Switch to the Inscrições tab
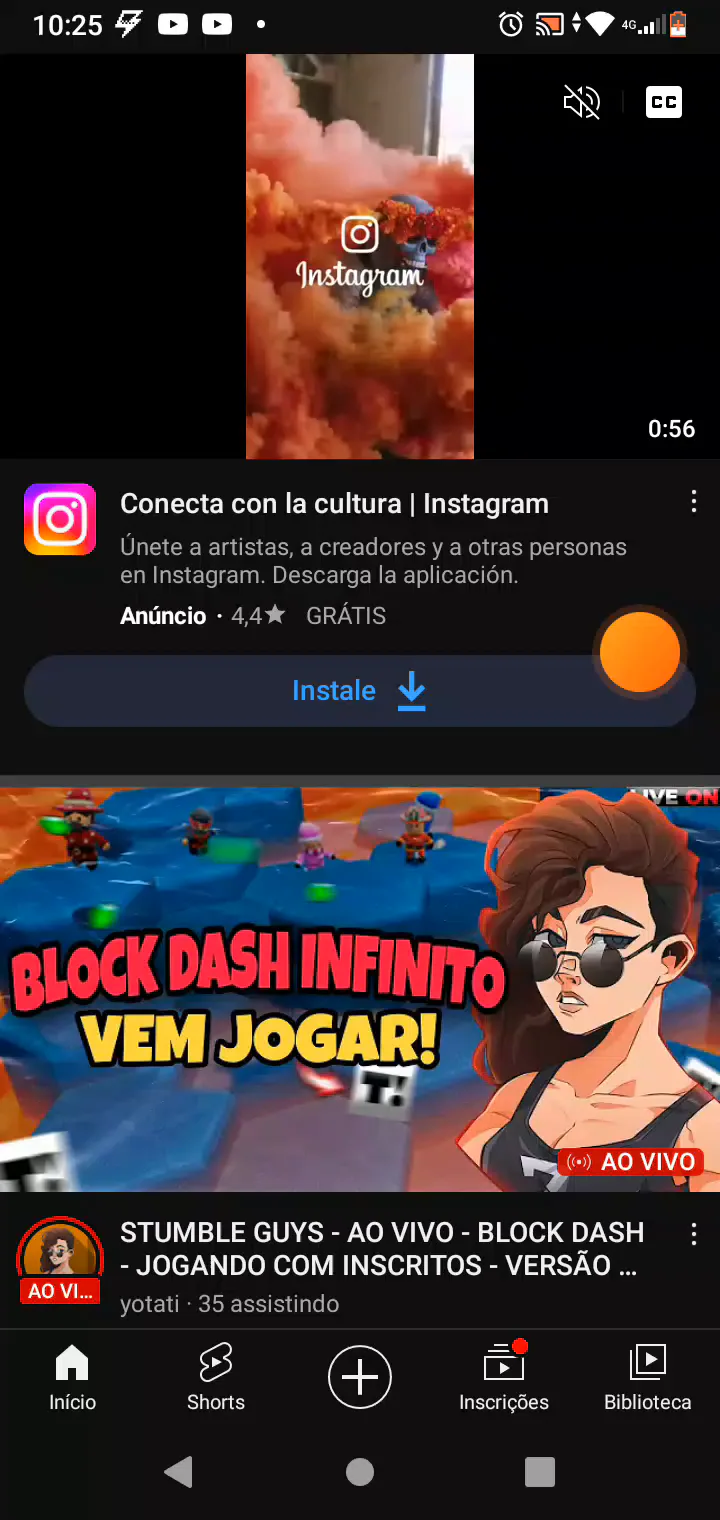 (504, 1377)
